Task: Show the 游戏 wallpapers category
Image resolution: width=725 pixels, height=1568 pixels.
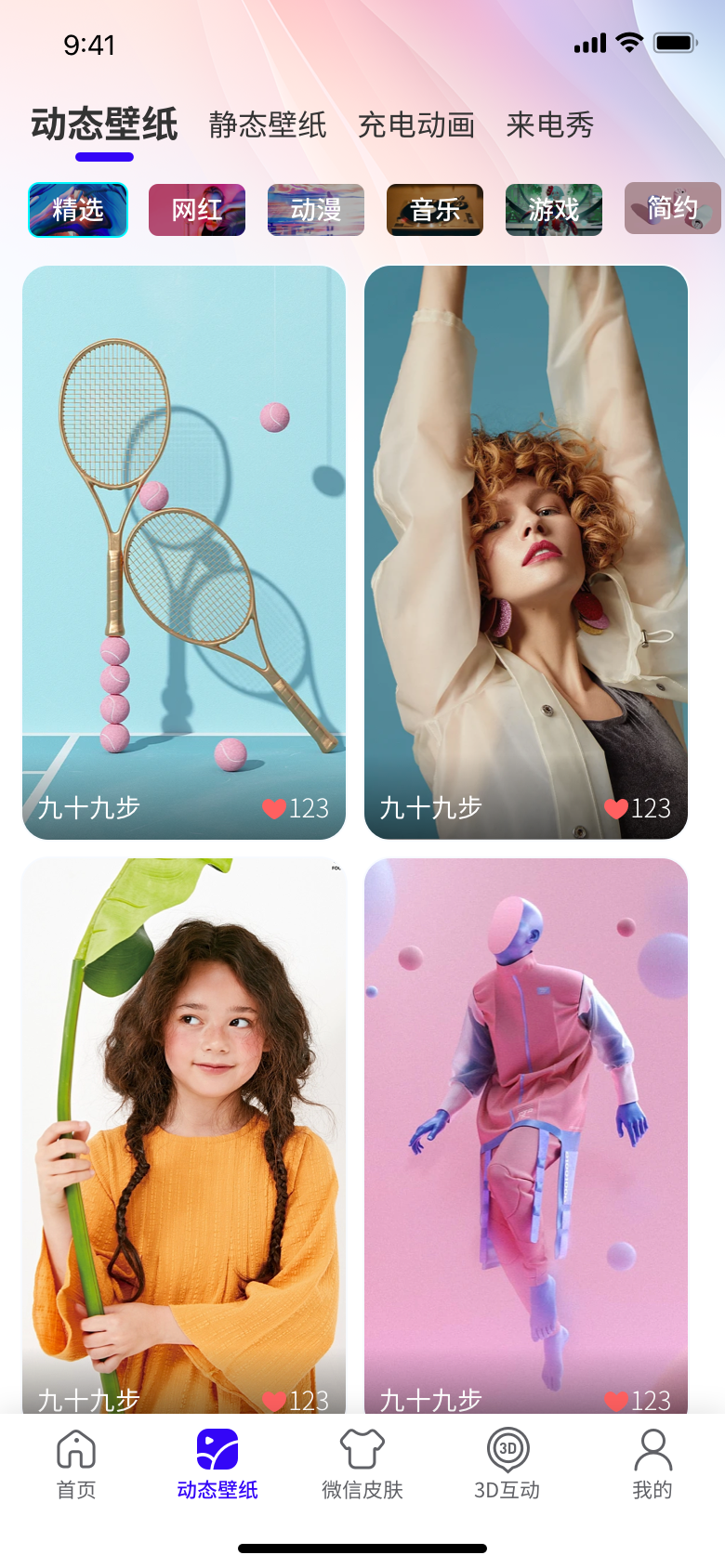Action: (x=554, y=210)
